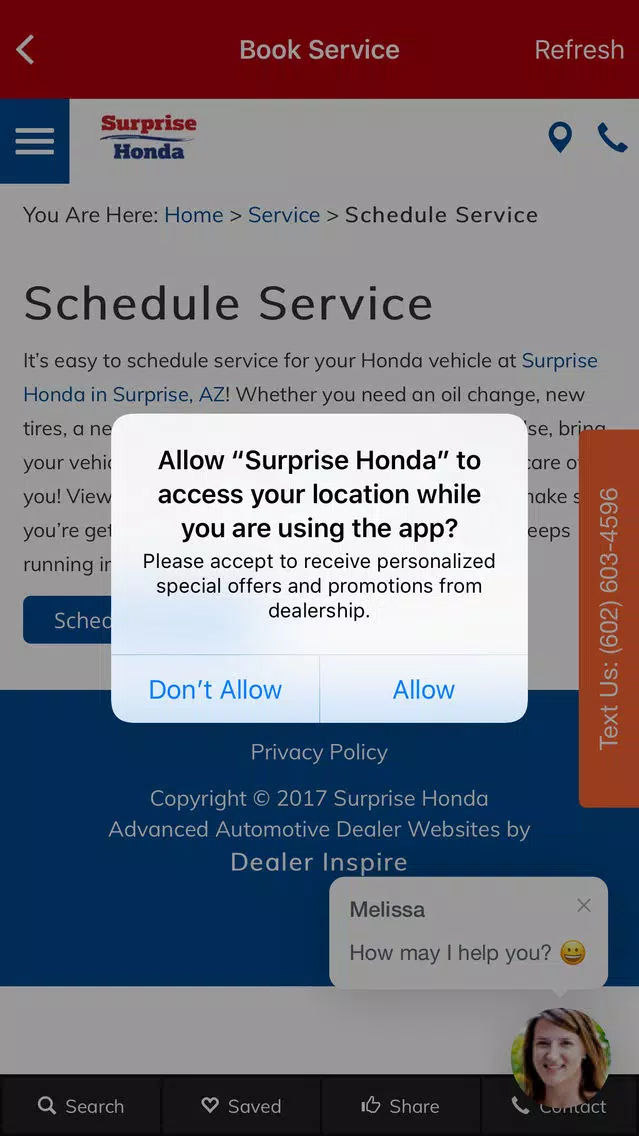Refresh the Book Service page
The image size is (639, 1136).
click(x=578, y=49)
